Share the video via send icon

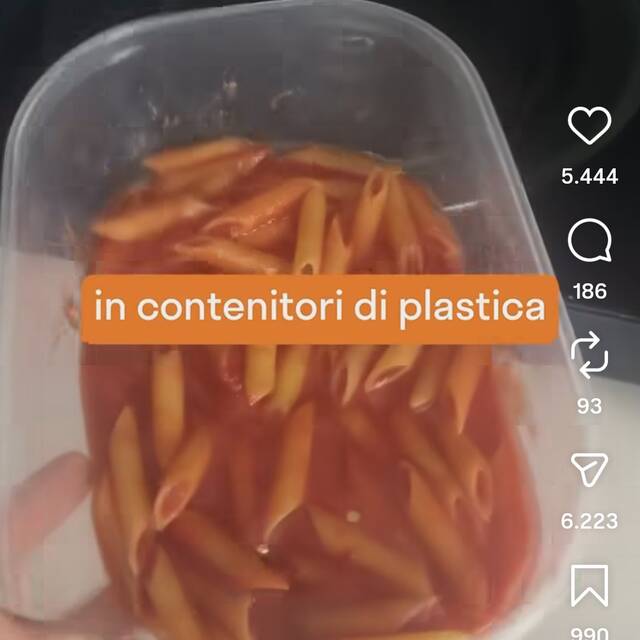[x=589, y=470]
